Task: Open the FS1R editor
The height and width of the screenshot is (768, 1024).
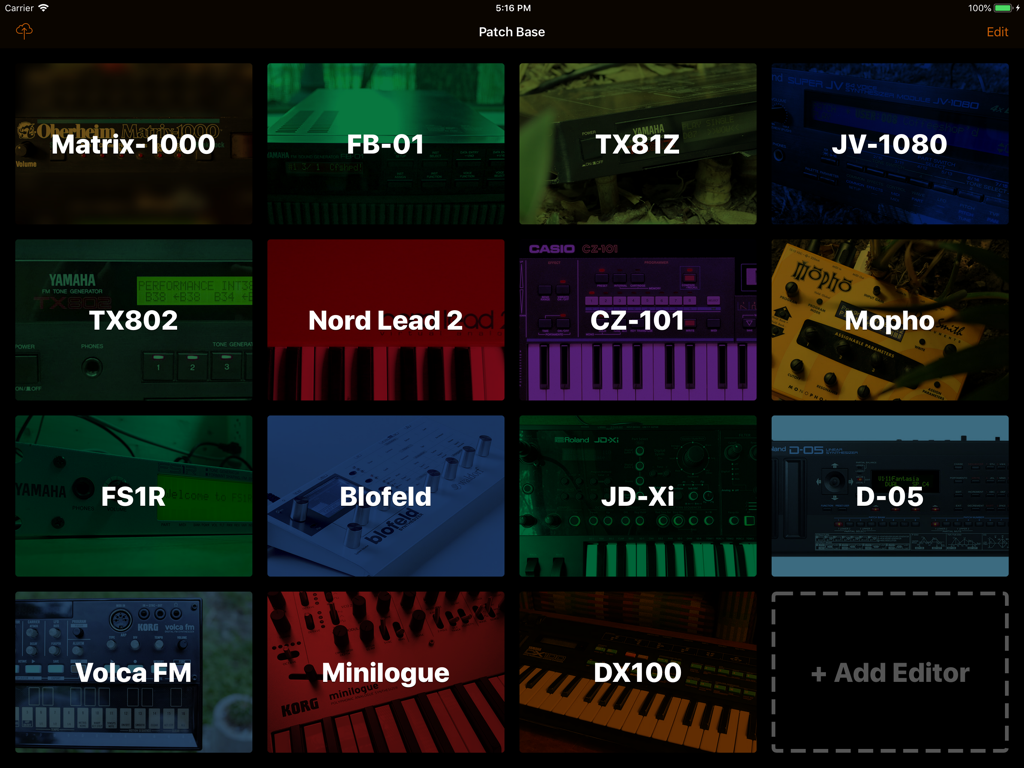Action: point(133,496)
